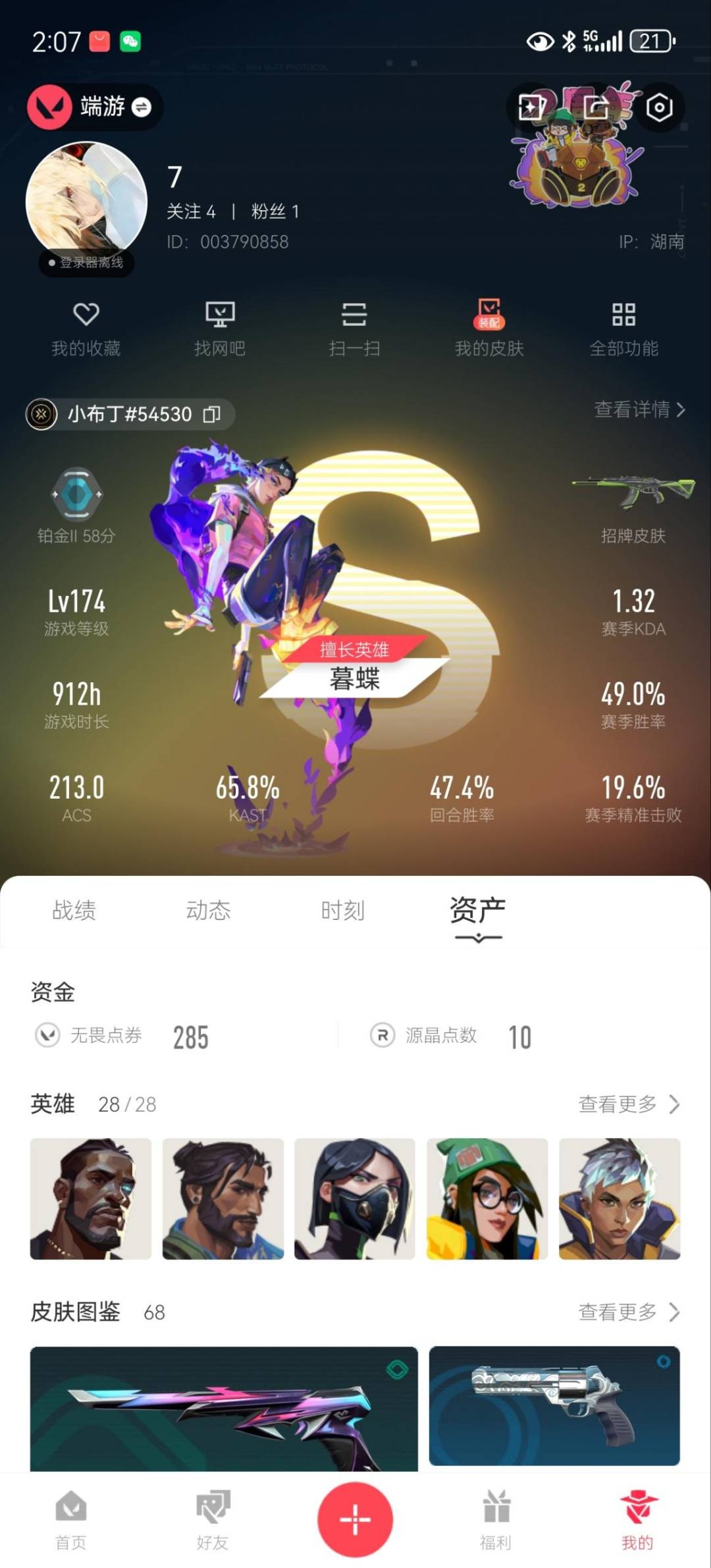Screen dimensions: 711x1568
Task: Tap the share icon at top
Action: (x=596, y=107)
